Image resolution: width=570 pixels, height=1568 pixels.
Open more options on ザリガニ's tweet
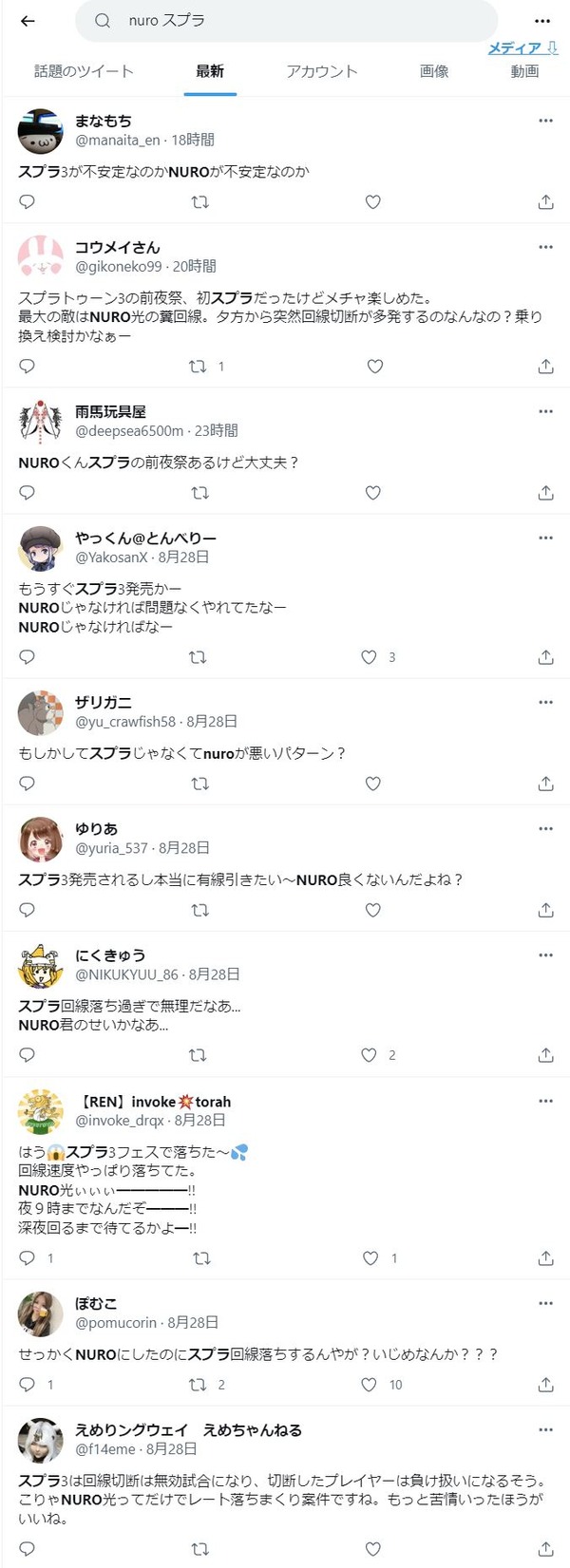pyautogui.click(x=545, y=703)
